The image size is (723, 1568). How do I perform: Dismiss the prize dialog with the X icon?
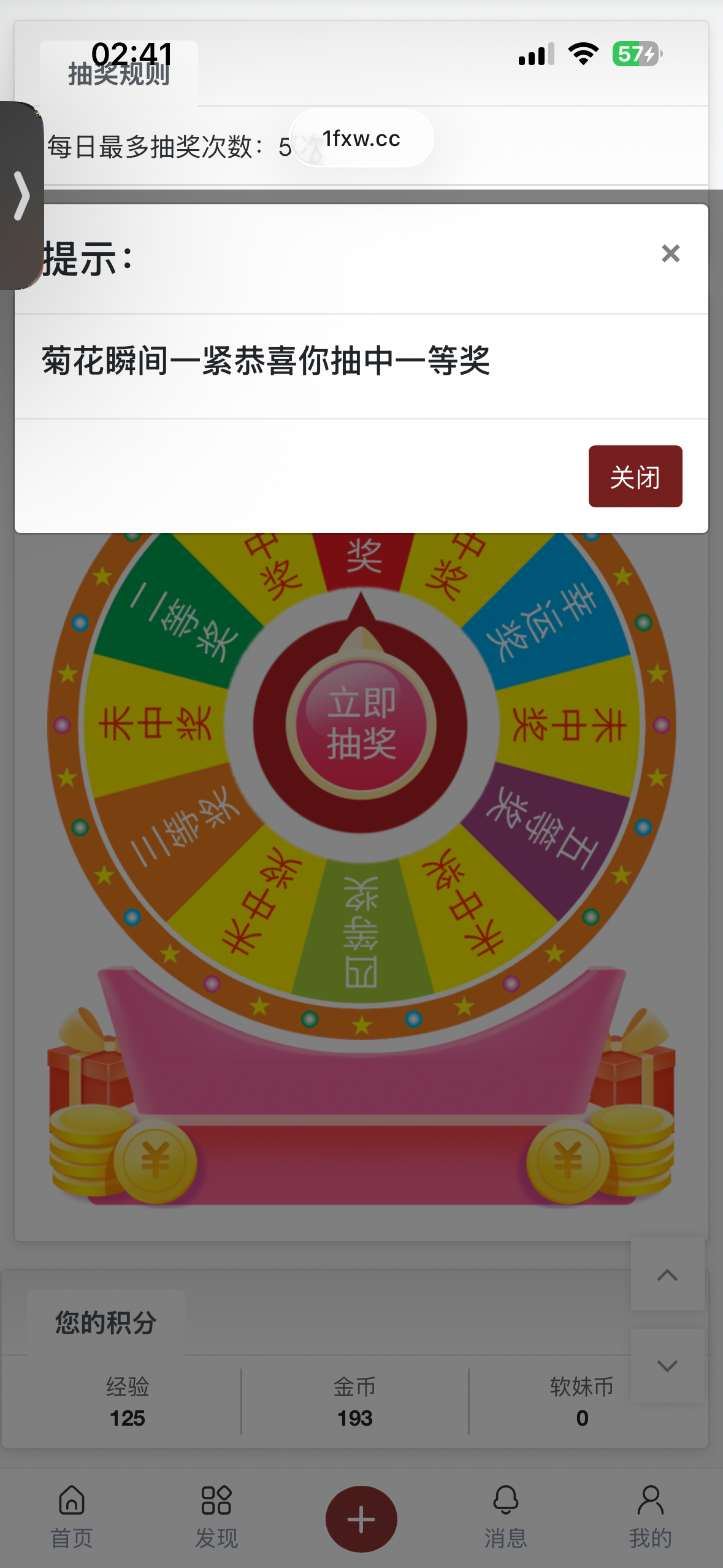[x=670, y=253]
